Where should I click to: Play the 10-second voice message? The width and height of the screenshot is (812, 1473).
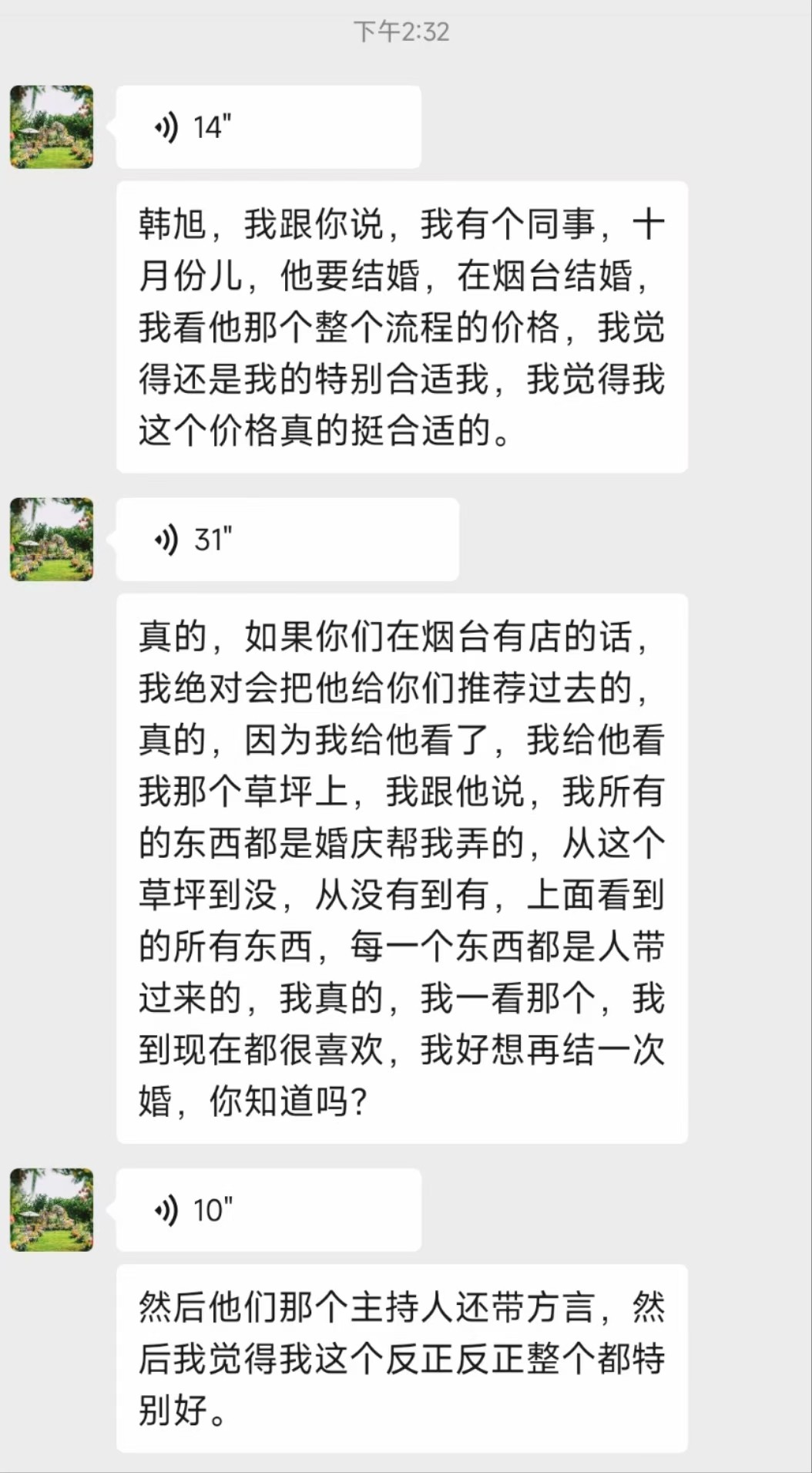point(268,1210)
